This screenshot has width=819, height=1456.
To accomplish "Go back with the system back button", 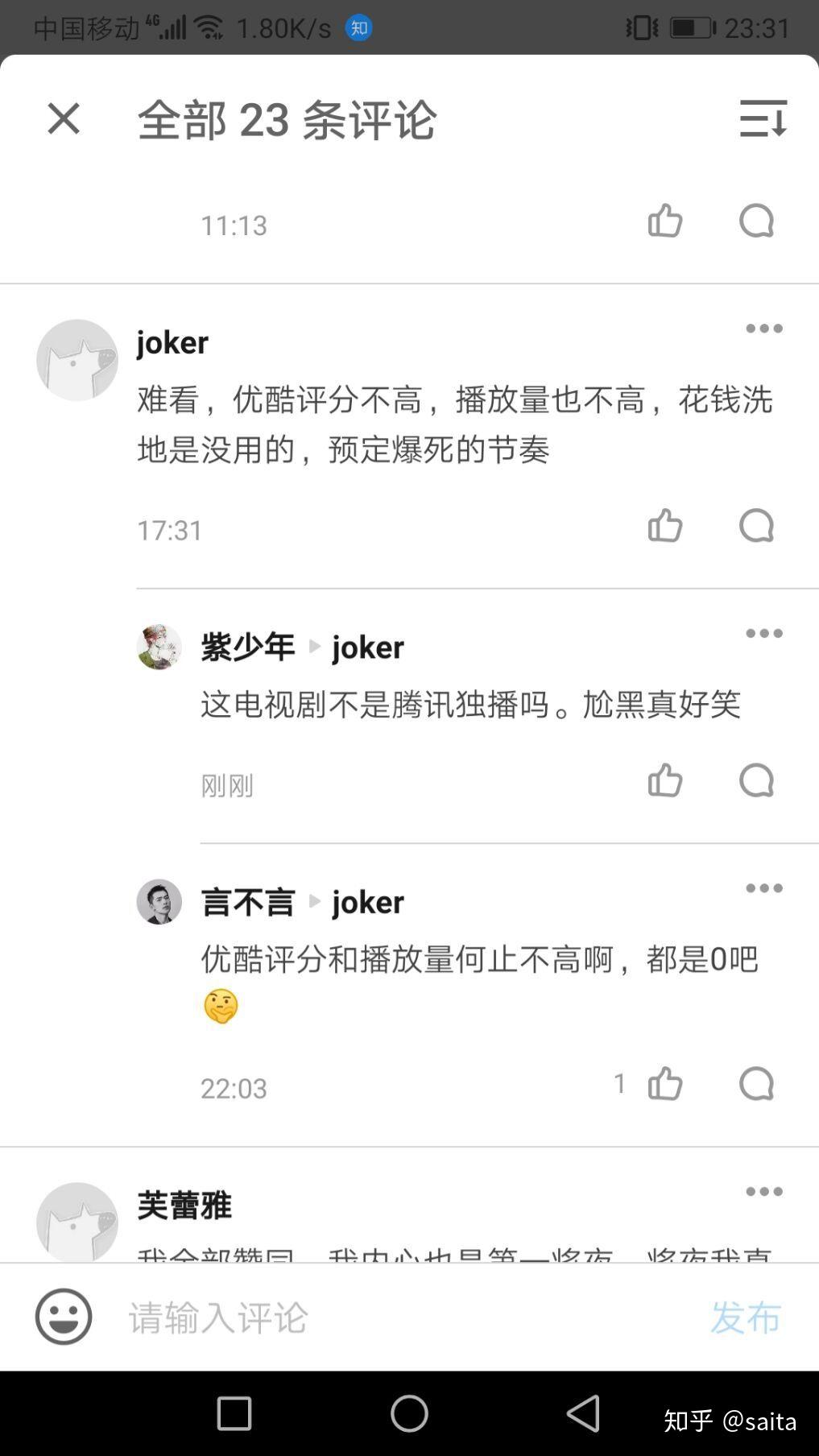I will [x=584, y=1413].
